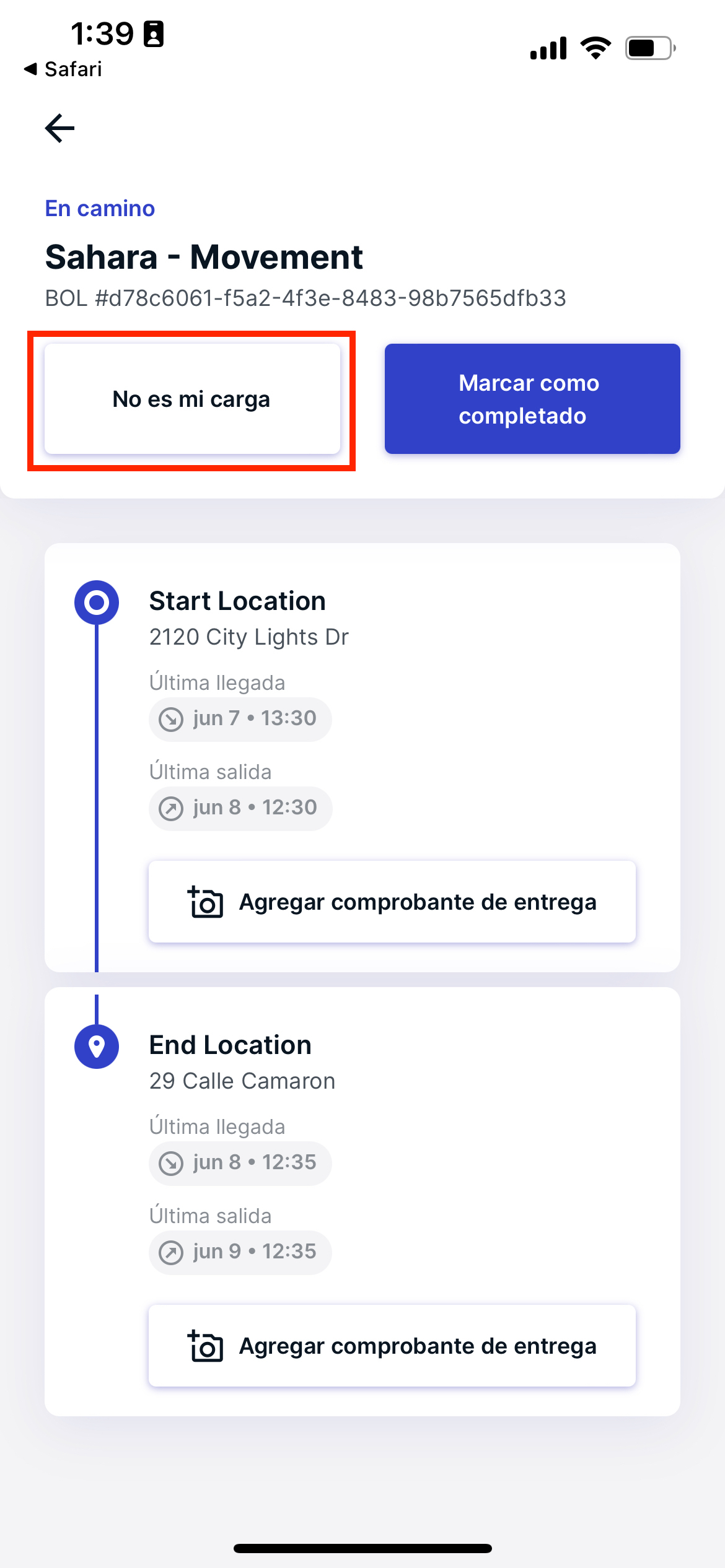725x1568 pixels.
Task: Add delivery proof for End Location
Action: (x=392, y=1346)
